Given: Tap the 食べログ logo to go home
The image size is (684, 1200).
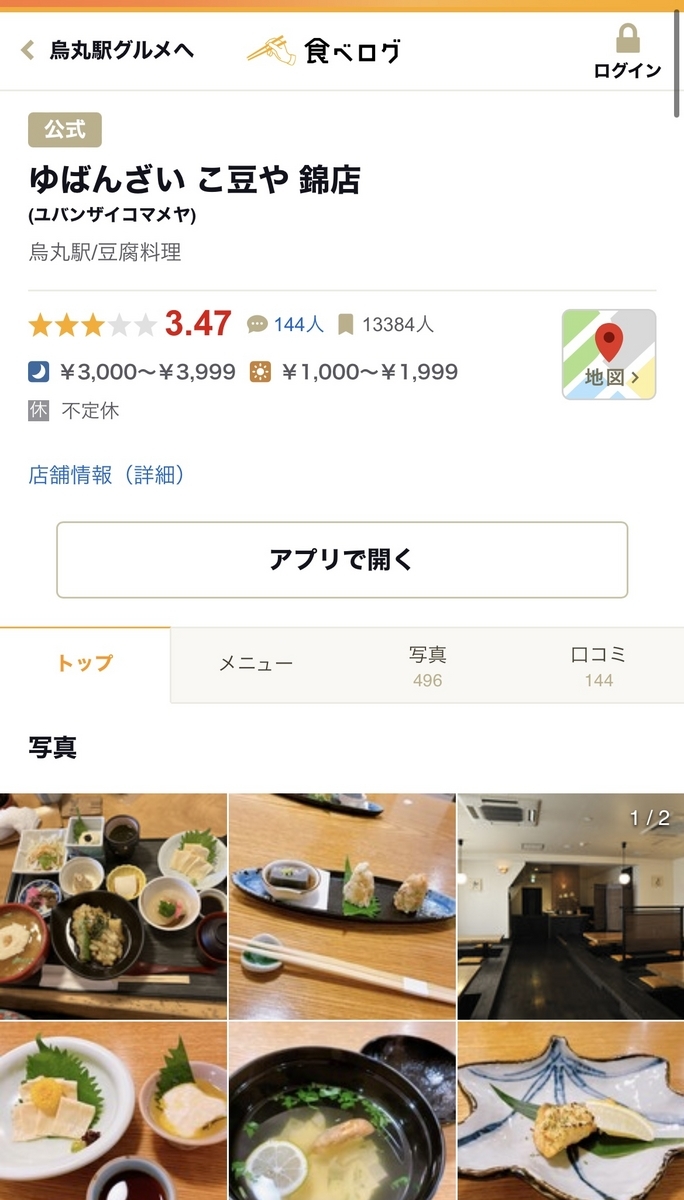Looking at the screenshot, I should point(324,50).
